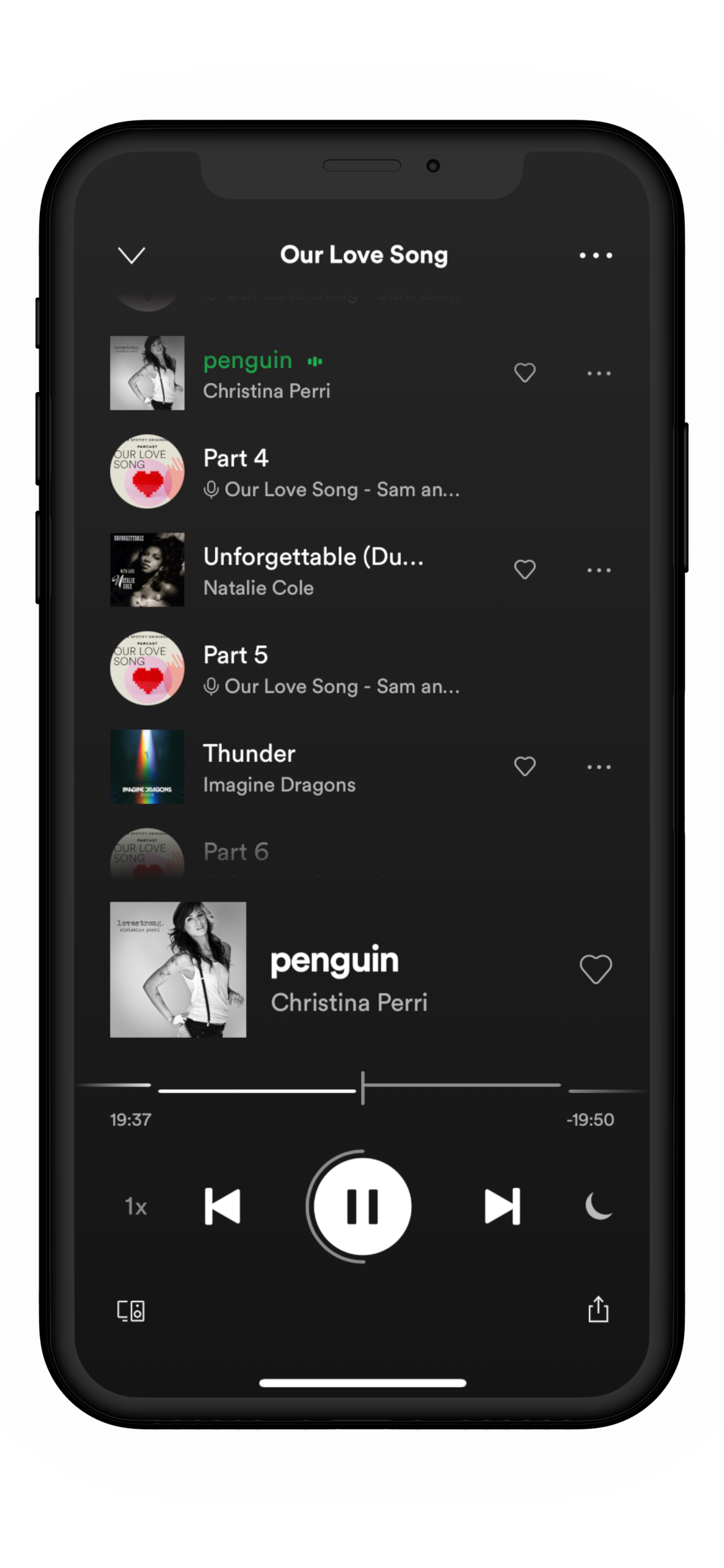Pause the currently playing track
The width and height of the screenshot is (724, 1568).
click(x=362, y=1207)
